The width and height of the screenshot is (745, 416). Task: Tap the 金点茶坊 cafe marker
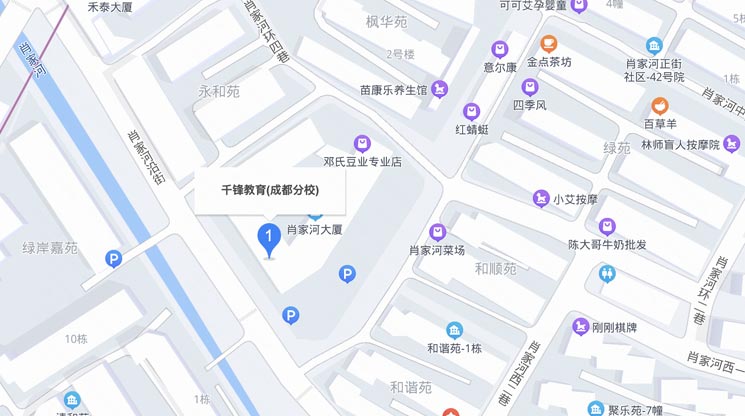[549, 44]
